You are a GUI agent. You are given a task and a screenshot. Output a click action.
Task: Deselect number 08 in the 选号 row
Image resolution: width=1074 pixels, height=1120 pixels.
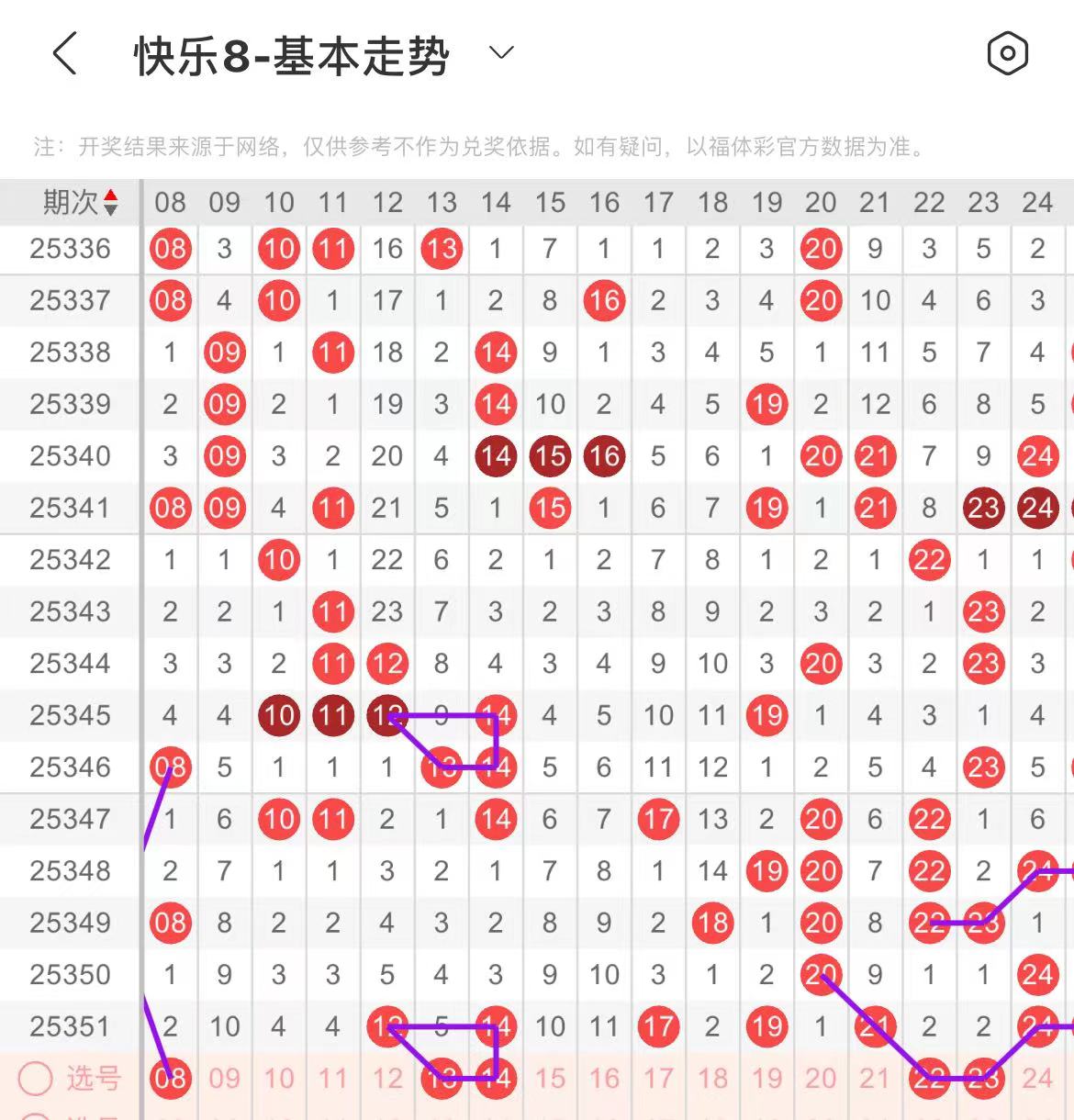[170, 1078]
